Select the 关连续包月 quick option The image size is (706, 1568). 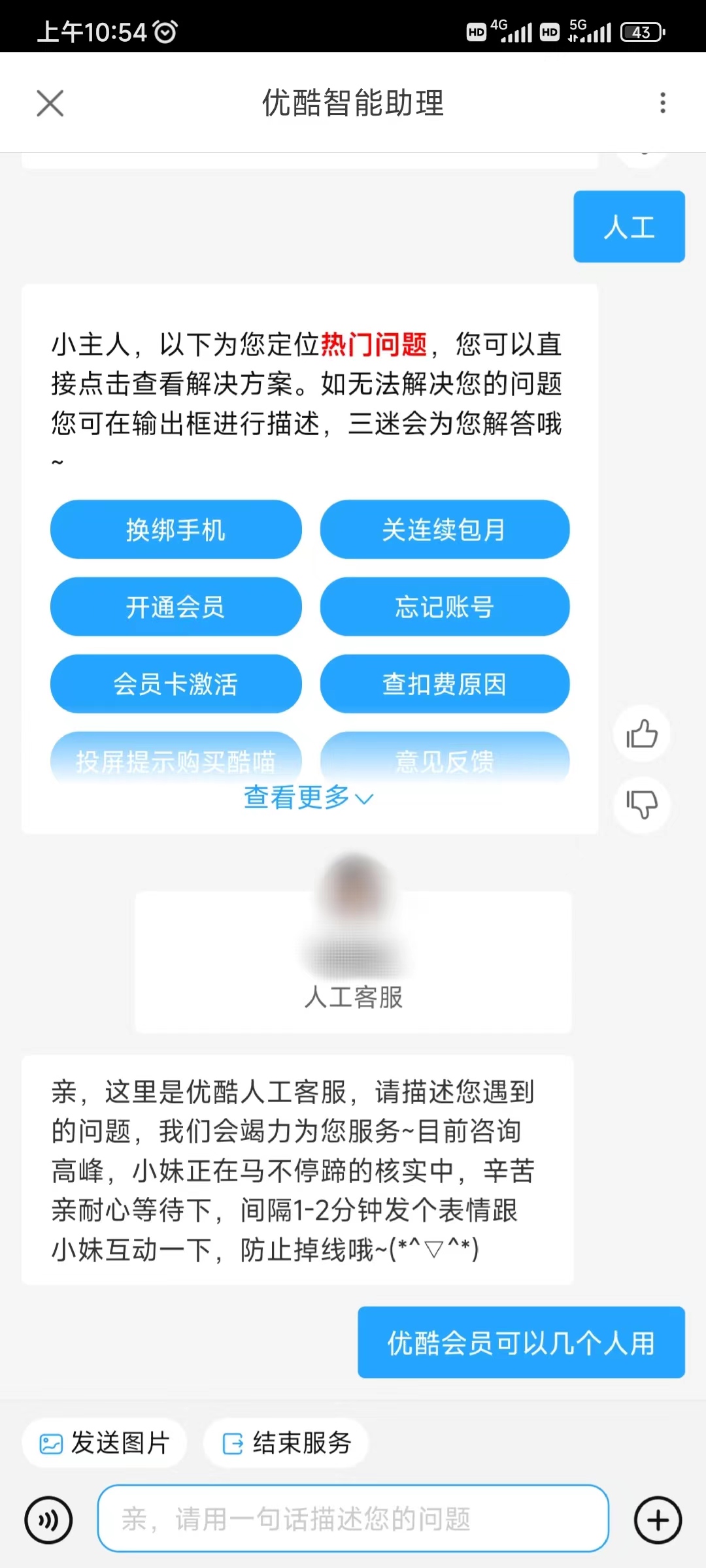point(445,530)
